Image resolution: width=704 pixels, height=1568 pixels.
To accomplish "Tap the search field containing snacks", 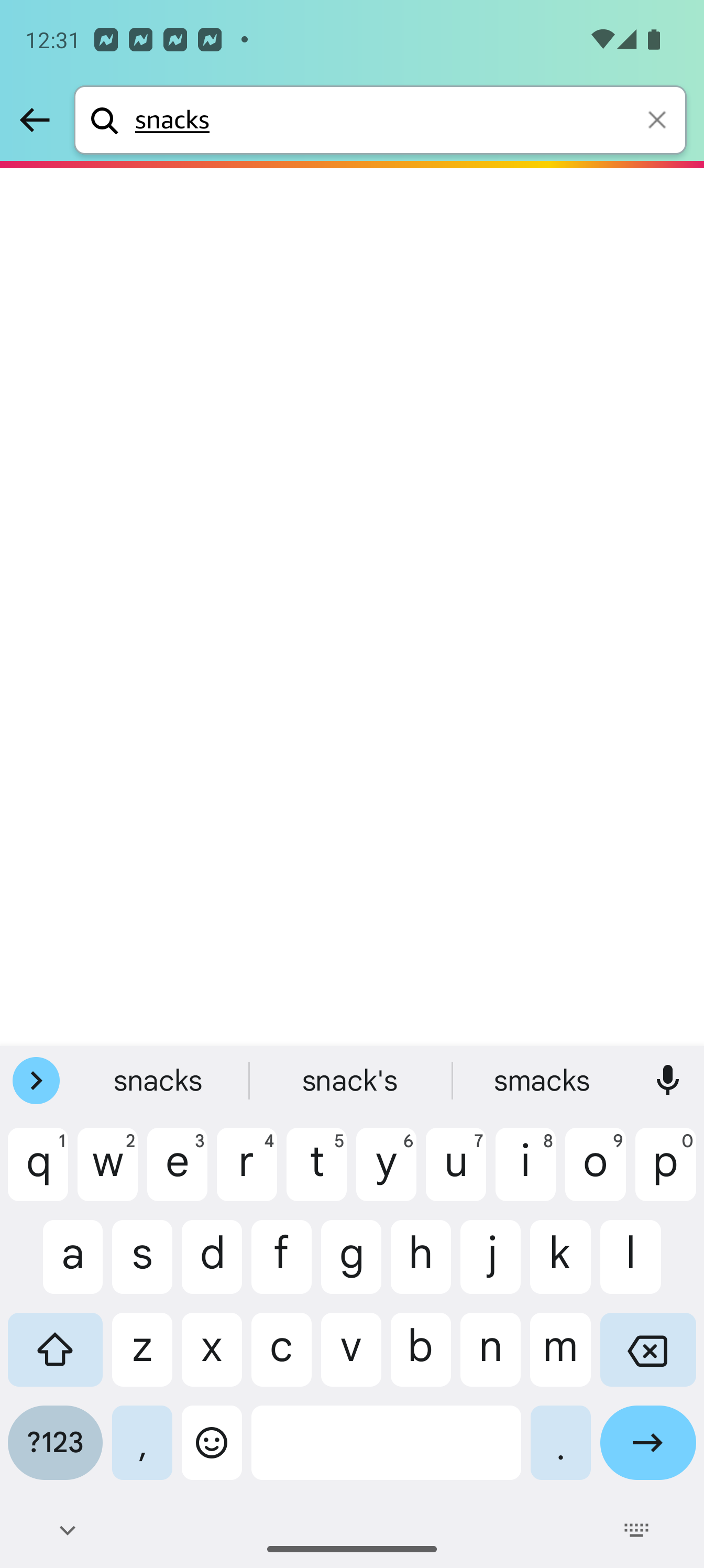I will pos(383,120).
